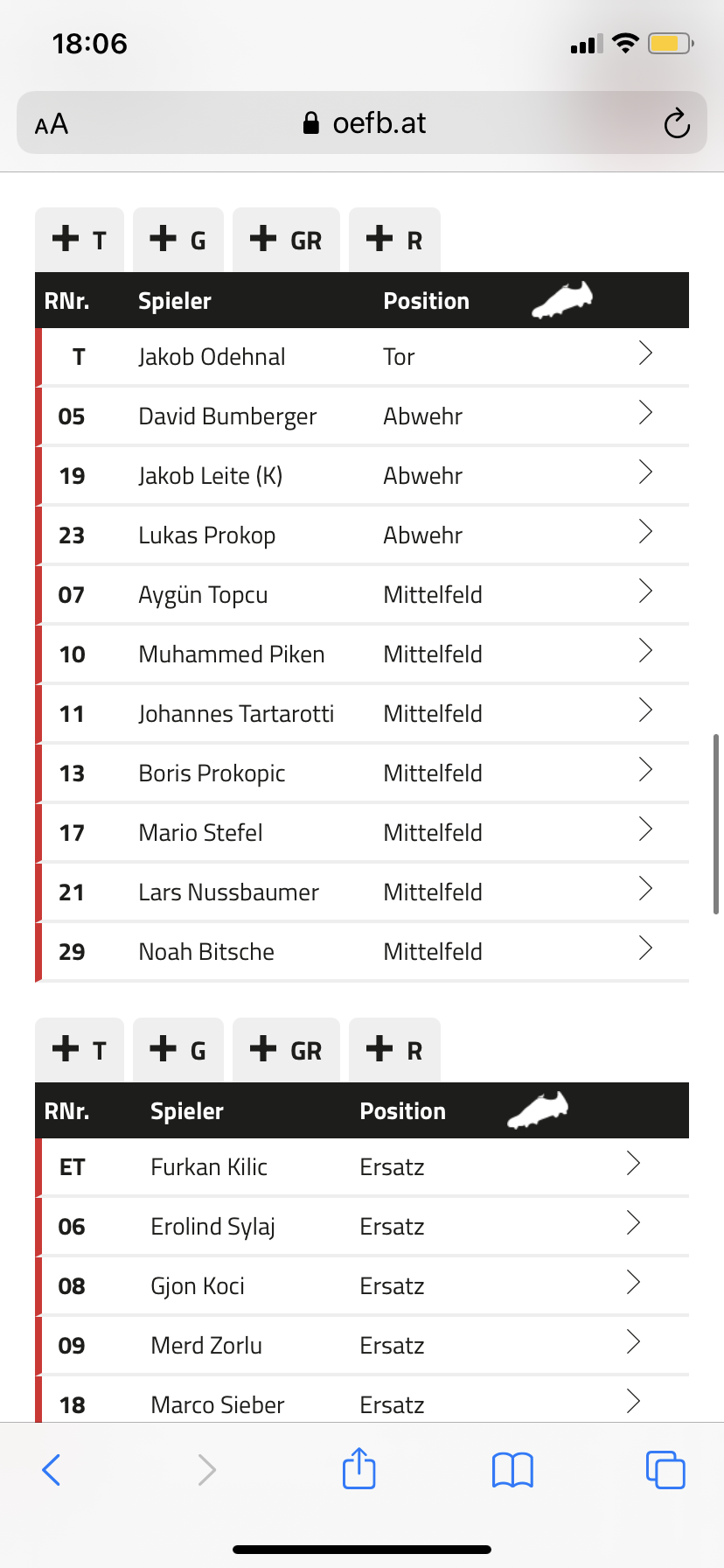Open substitute Furkan Kilic's row
Image resolution: width=724 pixels, height=1568 pixels.
point(362,1166)
